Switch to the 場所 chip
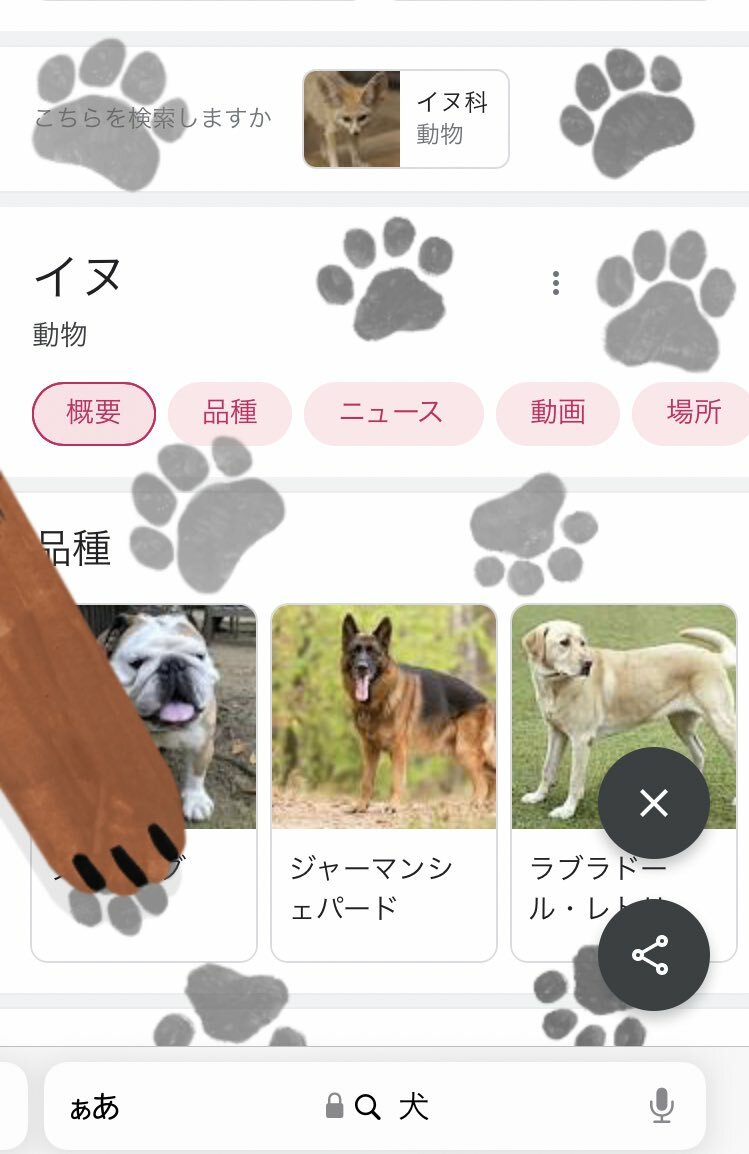Viewport: 749px width, 1154px height. tap(692, 413)
